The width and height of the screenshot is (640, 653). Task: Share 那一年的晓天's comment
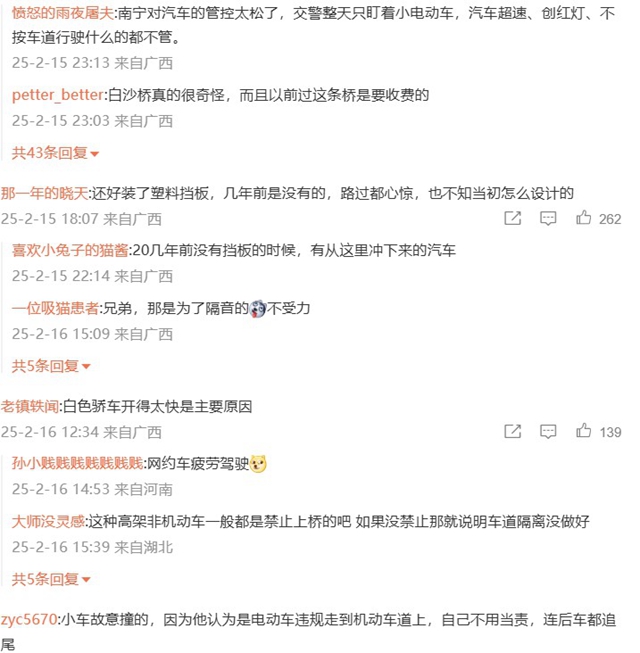(512, 218)
